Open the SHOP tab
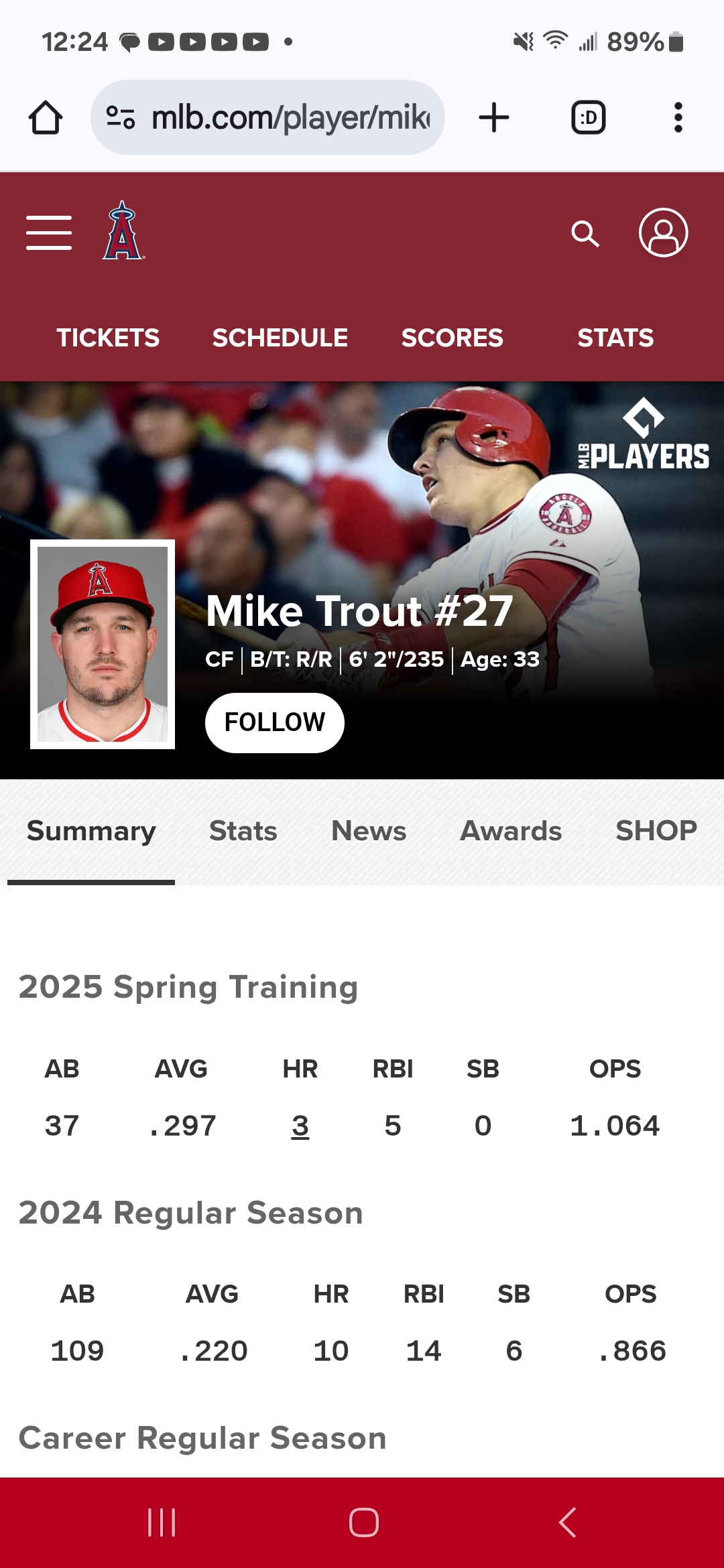 pos(656,831)
